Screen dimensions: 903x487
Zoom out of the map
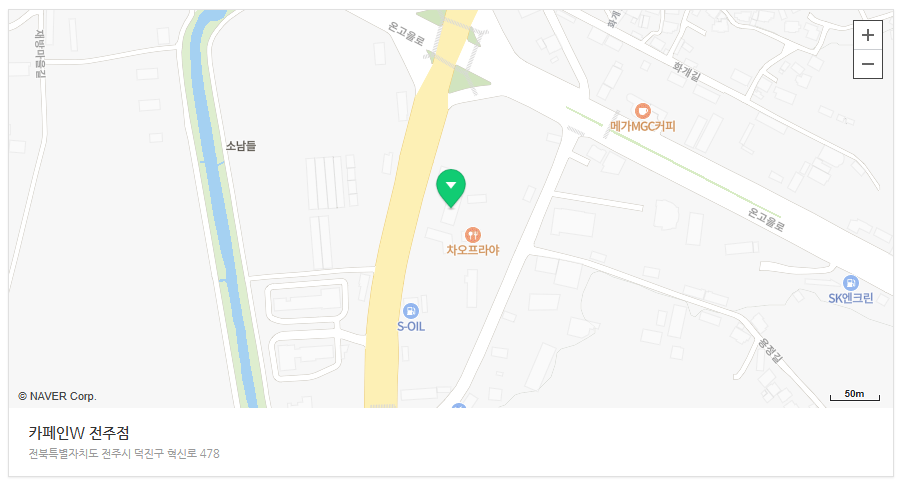click(867, 64)
